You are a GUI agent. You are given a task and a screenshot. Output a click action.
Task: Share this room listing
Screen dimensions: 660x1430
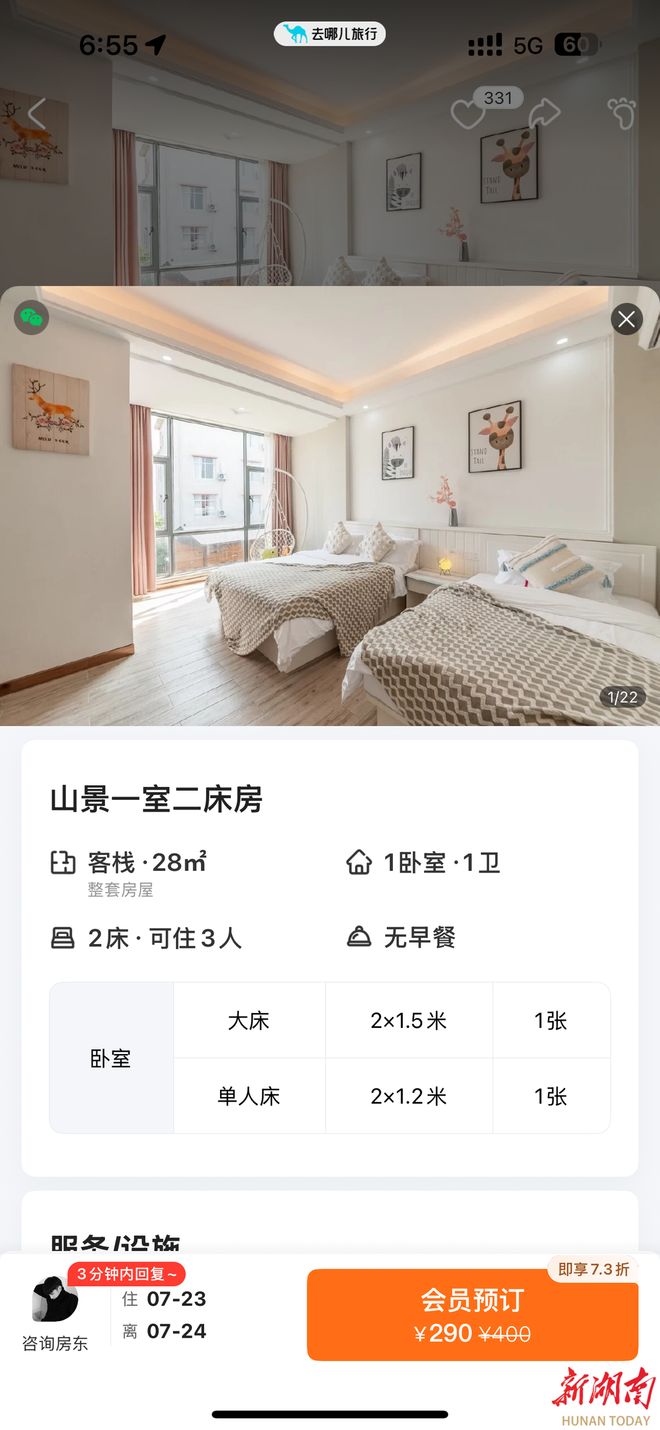click(x=544, y=113)
